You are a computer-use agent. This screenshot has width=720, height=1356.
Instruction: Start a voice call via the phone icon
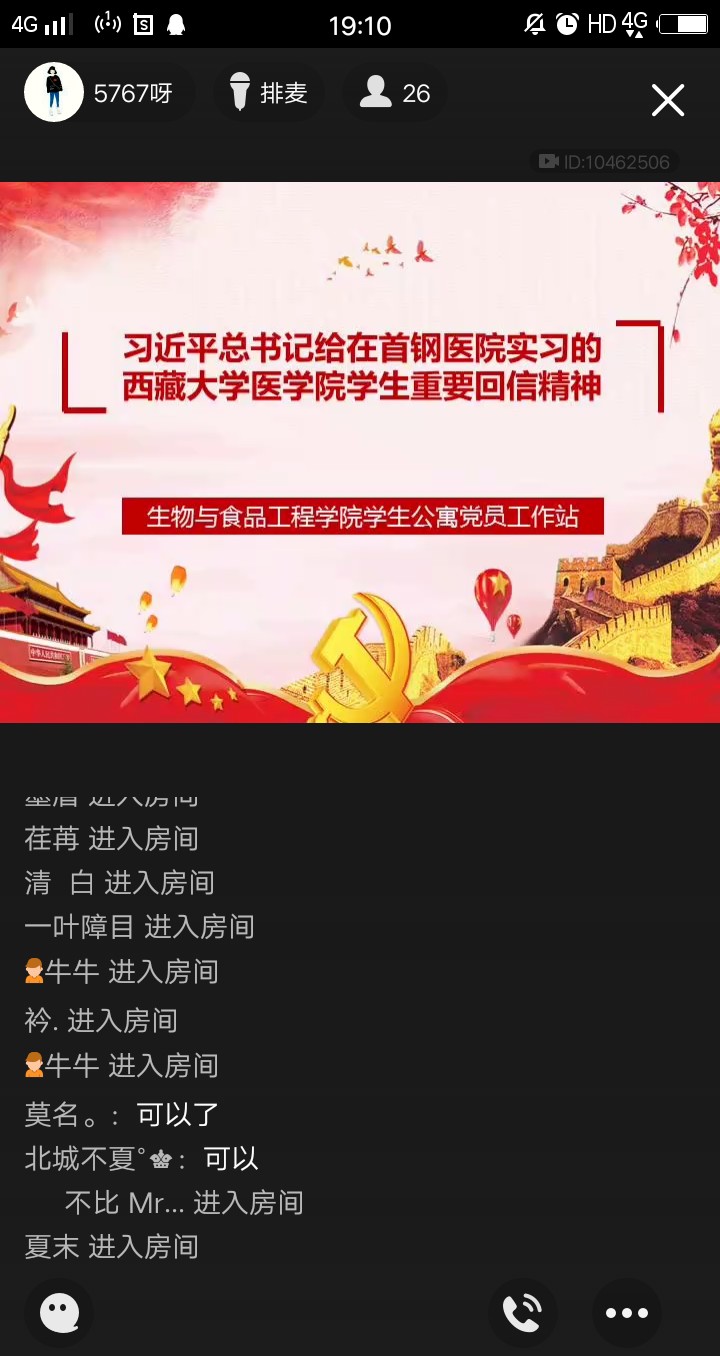(524, 1312)
